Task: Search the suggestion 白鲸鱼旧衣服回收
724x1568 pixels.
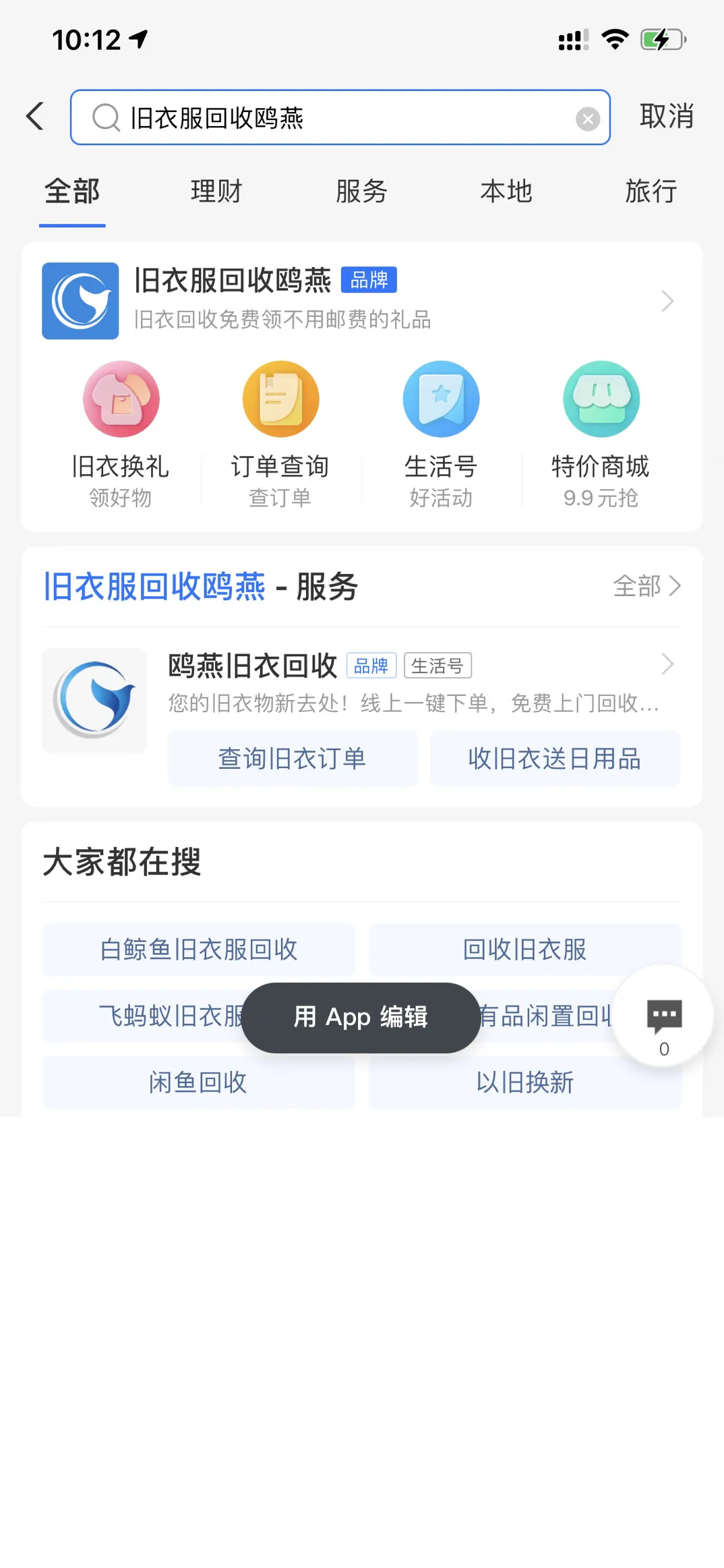Action: click(x=198, y=950)
